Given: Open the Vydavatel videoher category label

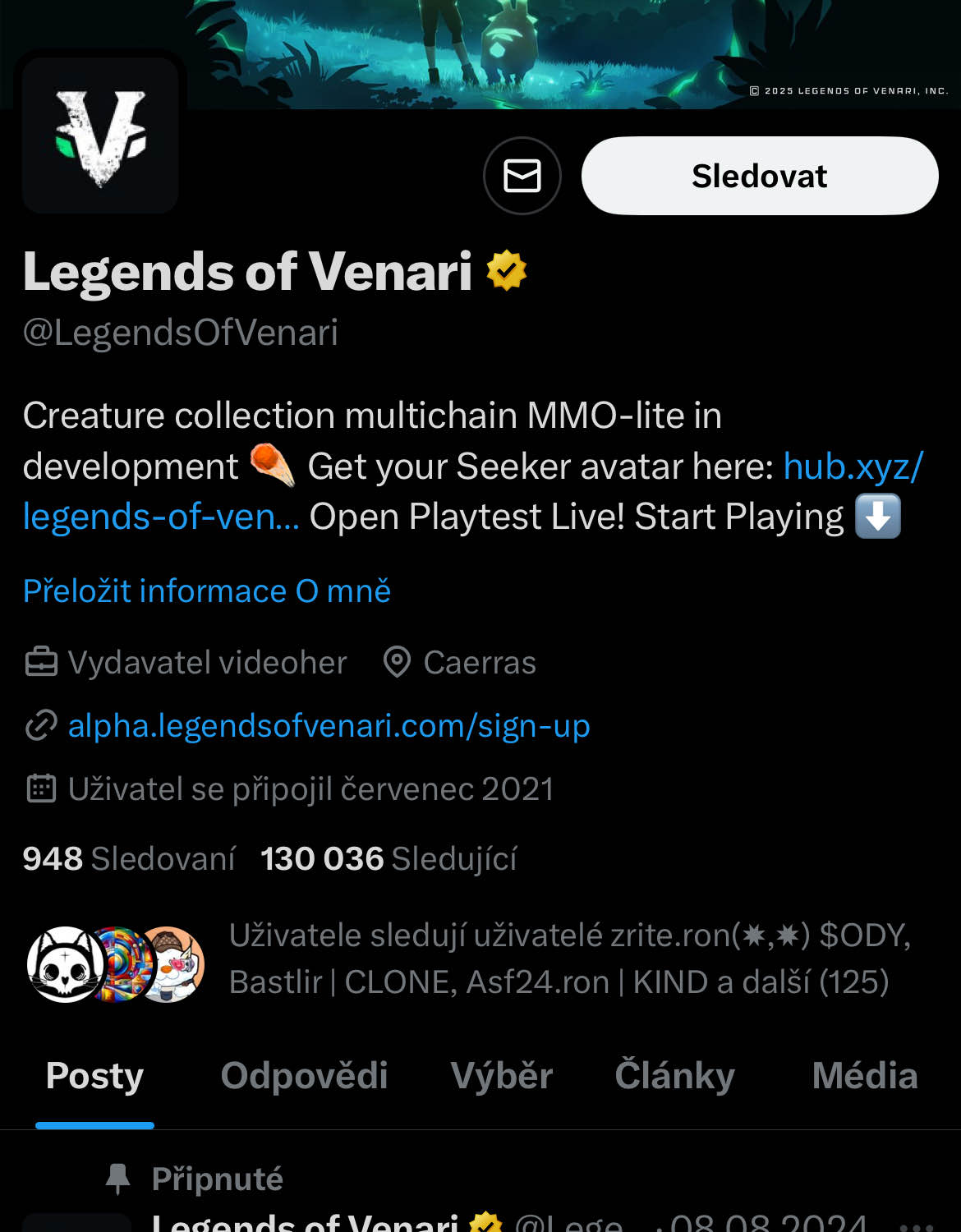Looking at the screenshot, I should click(207, 663).
